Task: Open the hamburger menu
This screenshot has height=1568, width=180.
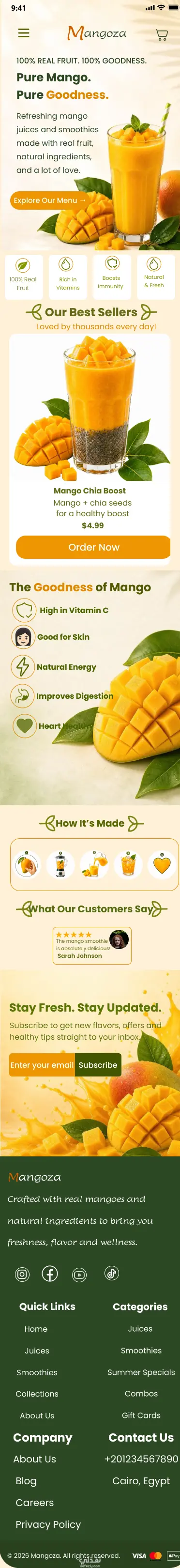Action: tap(24, 33)
